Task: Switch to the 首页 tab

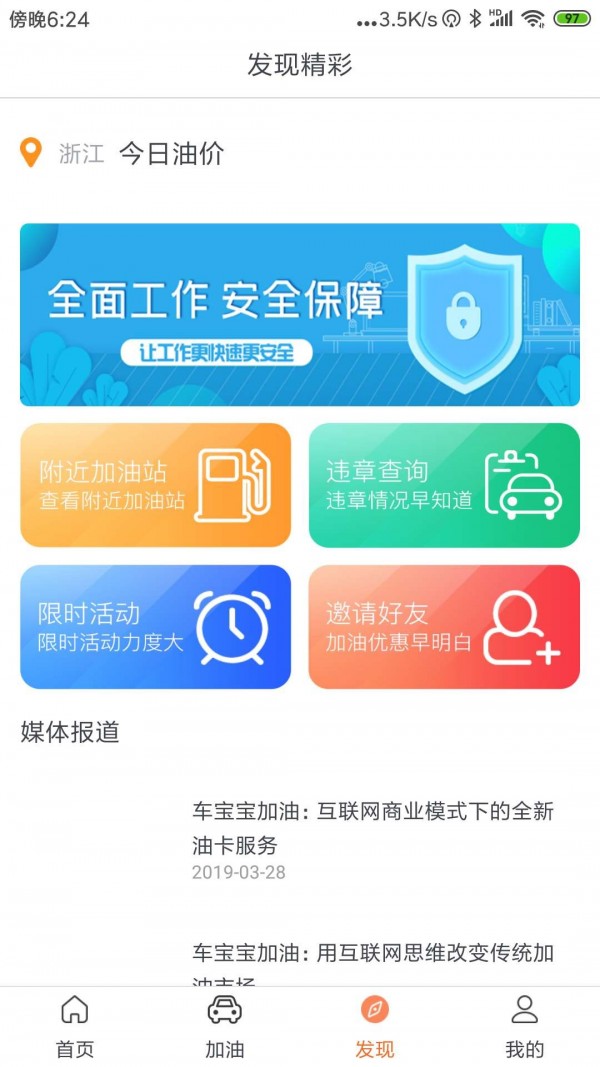Action: (x=75, y=1026)
